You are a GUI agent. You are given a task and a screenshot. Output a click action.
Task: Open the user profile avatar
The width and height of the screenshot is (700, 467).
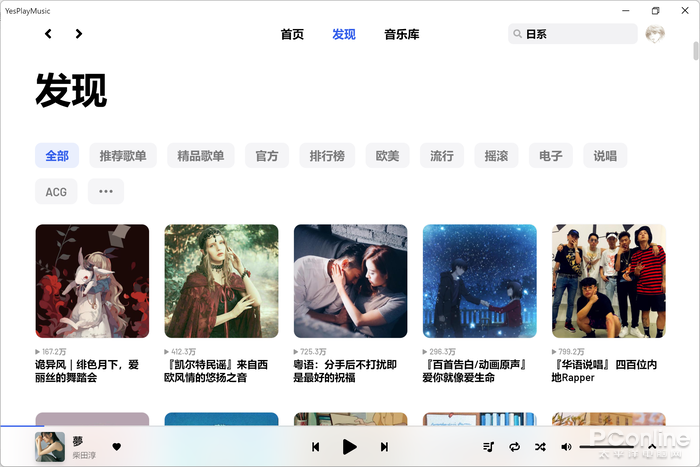pyautogui.click(x=654, y=34)
